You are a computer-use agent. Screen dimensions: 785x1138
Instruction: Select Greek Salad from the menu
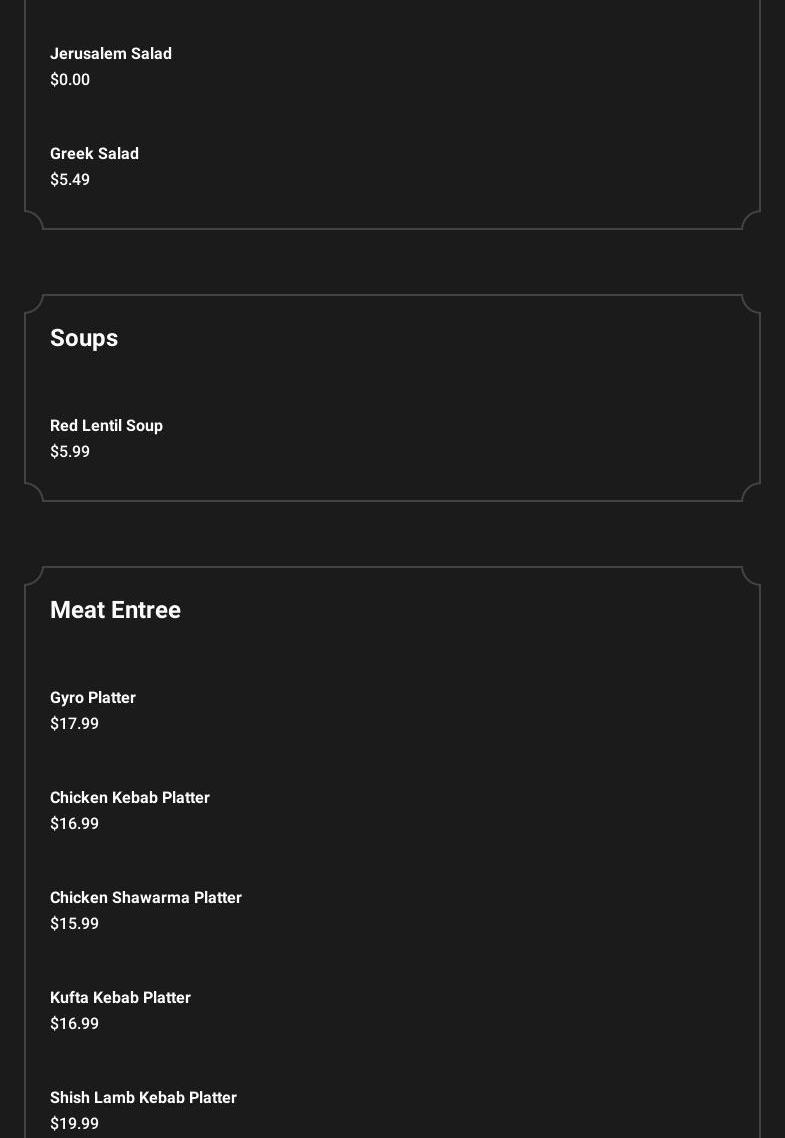(x=95, y=154)
